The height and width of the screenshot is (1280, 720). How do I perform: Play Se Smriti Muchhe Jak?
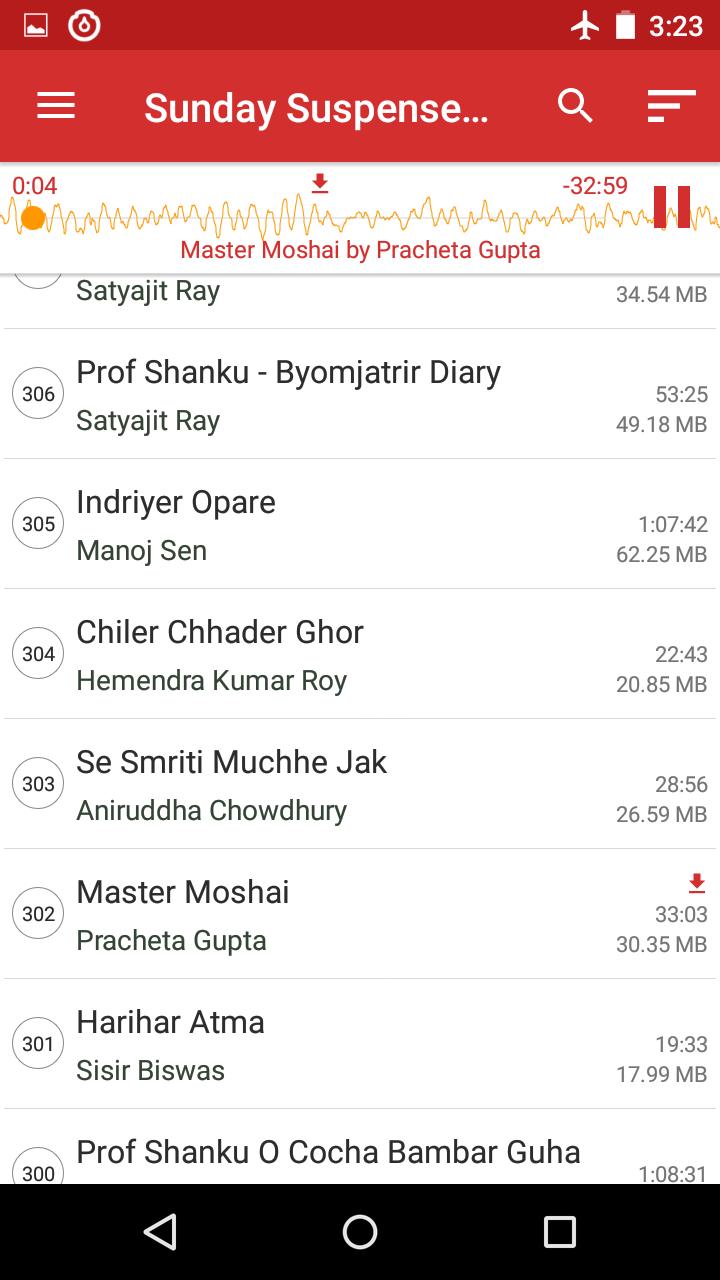232,784
